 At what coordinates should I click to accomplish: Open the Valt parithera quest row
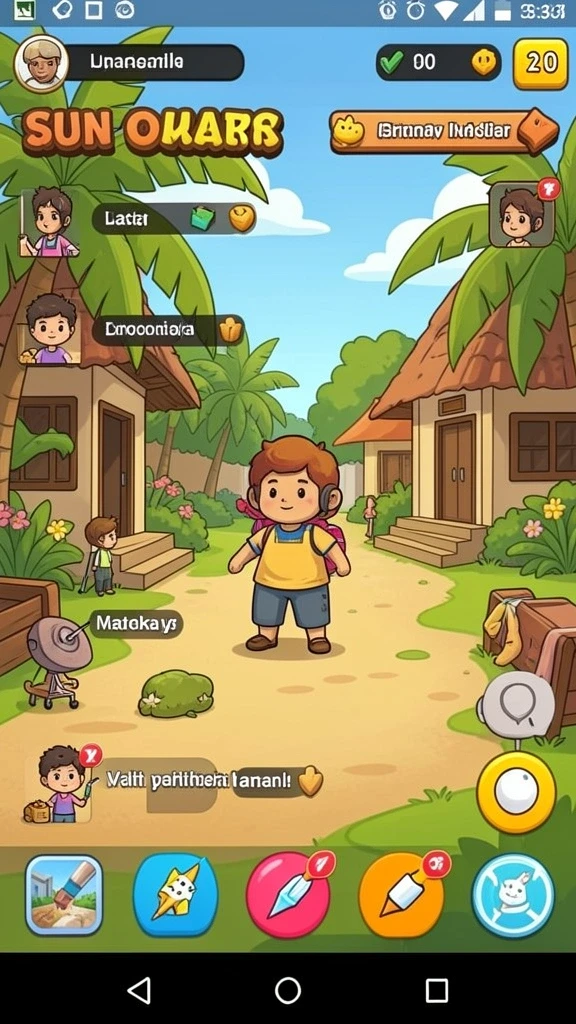tap(175, 782)
